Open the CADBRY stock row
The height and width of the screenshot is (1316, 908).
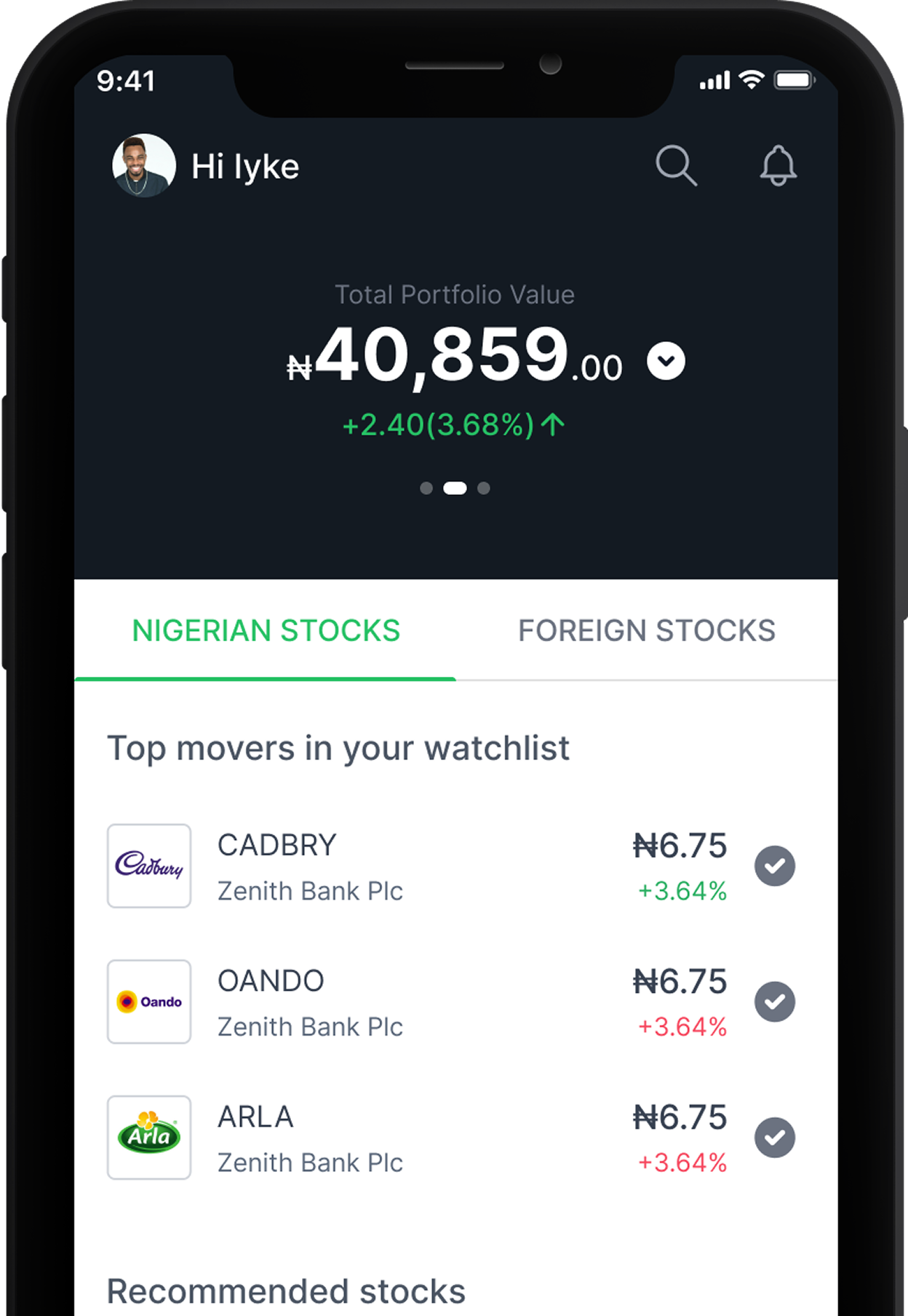[x=364, y=866]
